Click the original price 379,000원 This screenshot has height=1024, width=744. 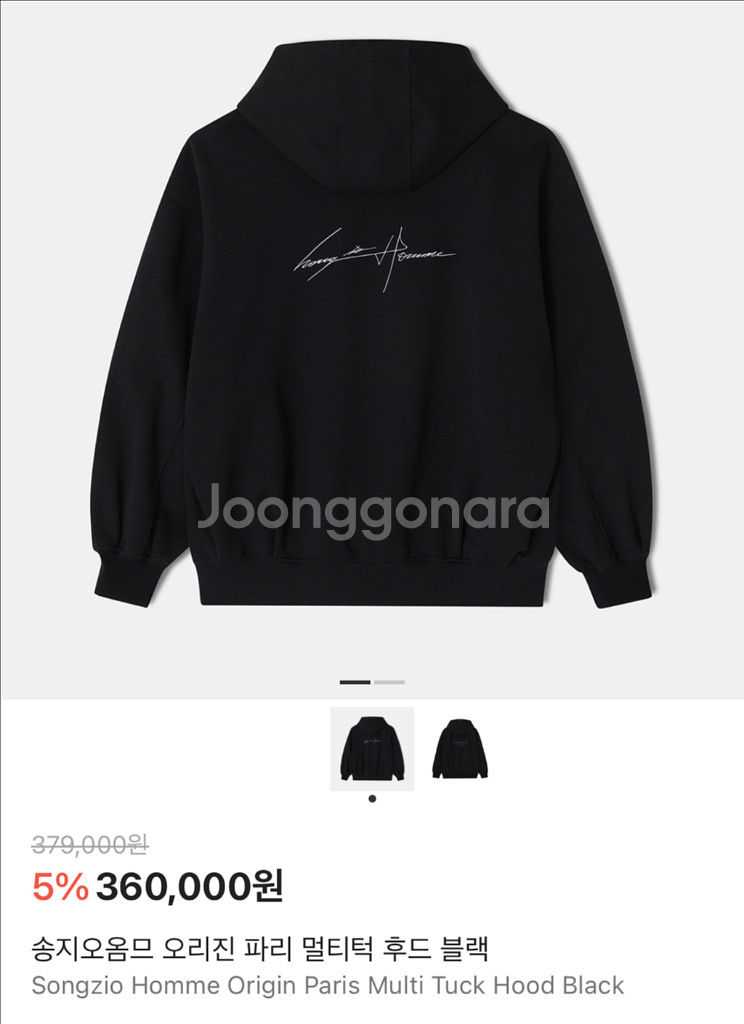[91, 843]
